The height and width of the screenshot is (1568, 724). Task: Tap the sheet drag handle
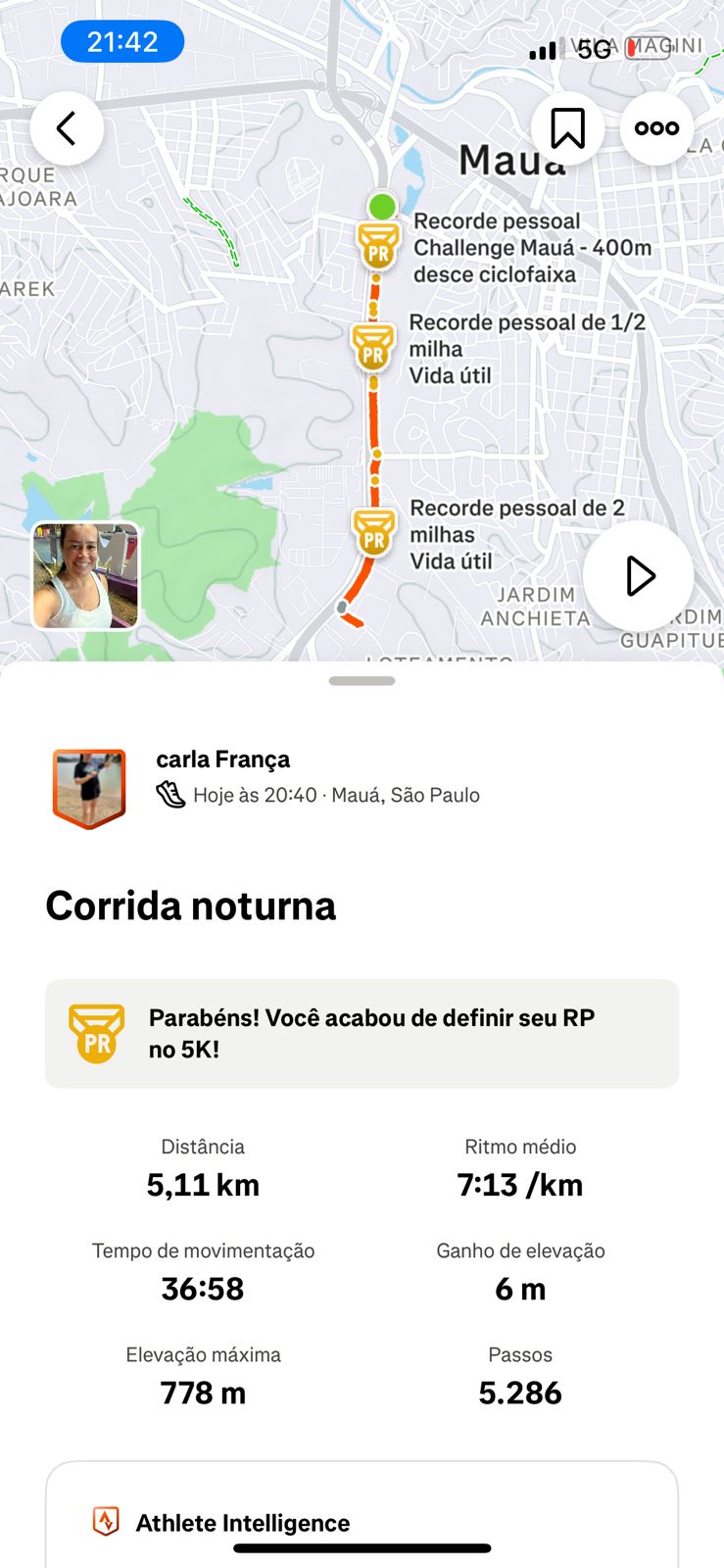tap(362, 681)
